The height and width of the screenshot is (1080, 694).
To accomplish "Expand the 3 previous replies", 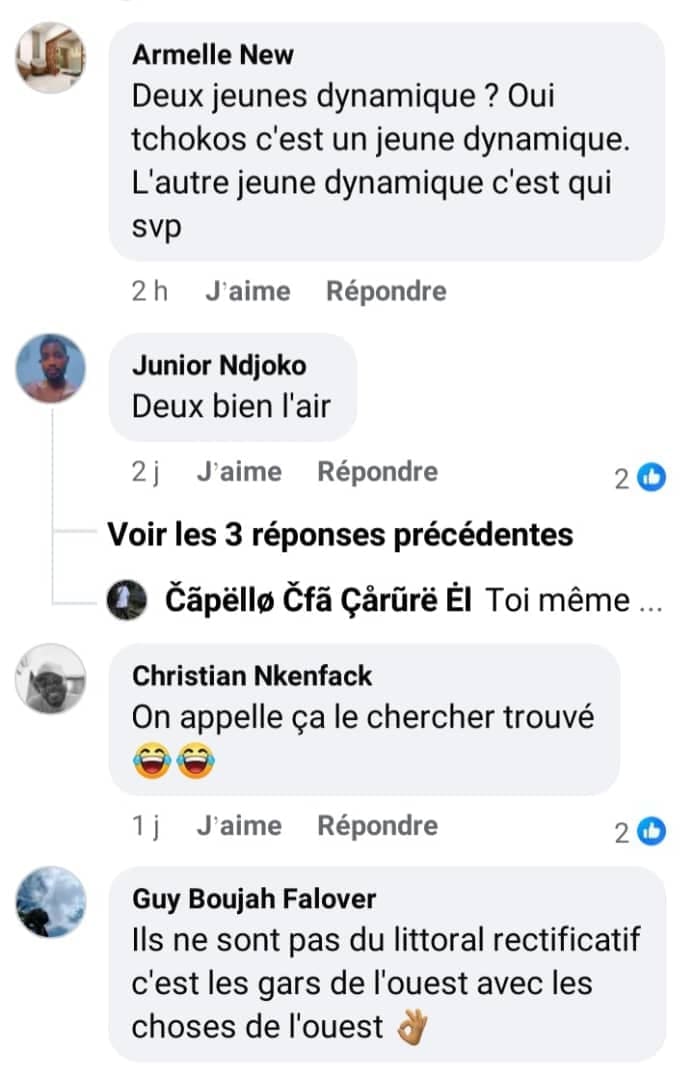I will [340, 535].
